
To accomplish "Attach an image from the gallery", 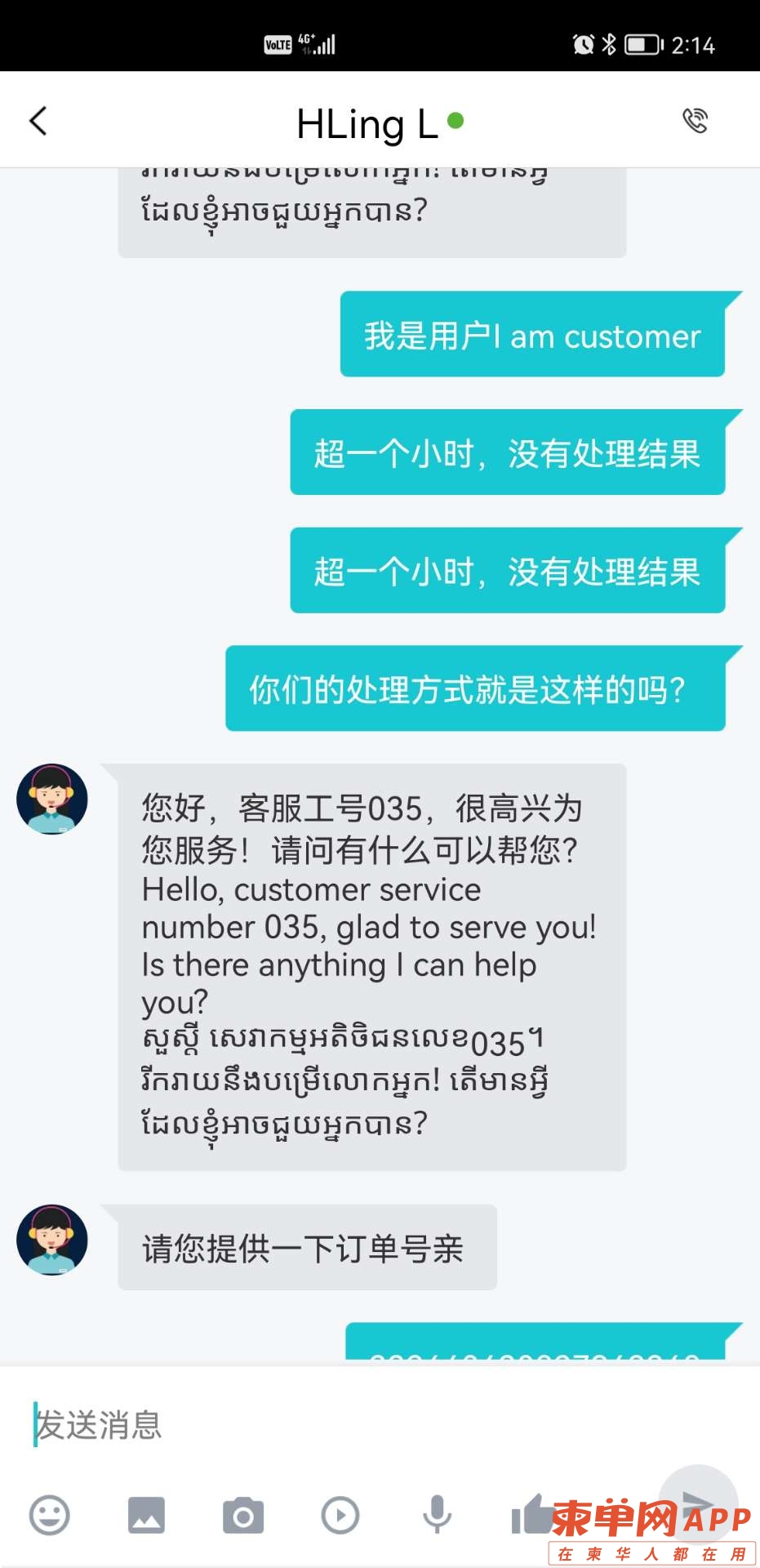I will pos(146,1516).
